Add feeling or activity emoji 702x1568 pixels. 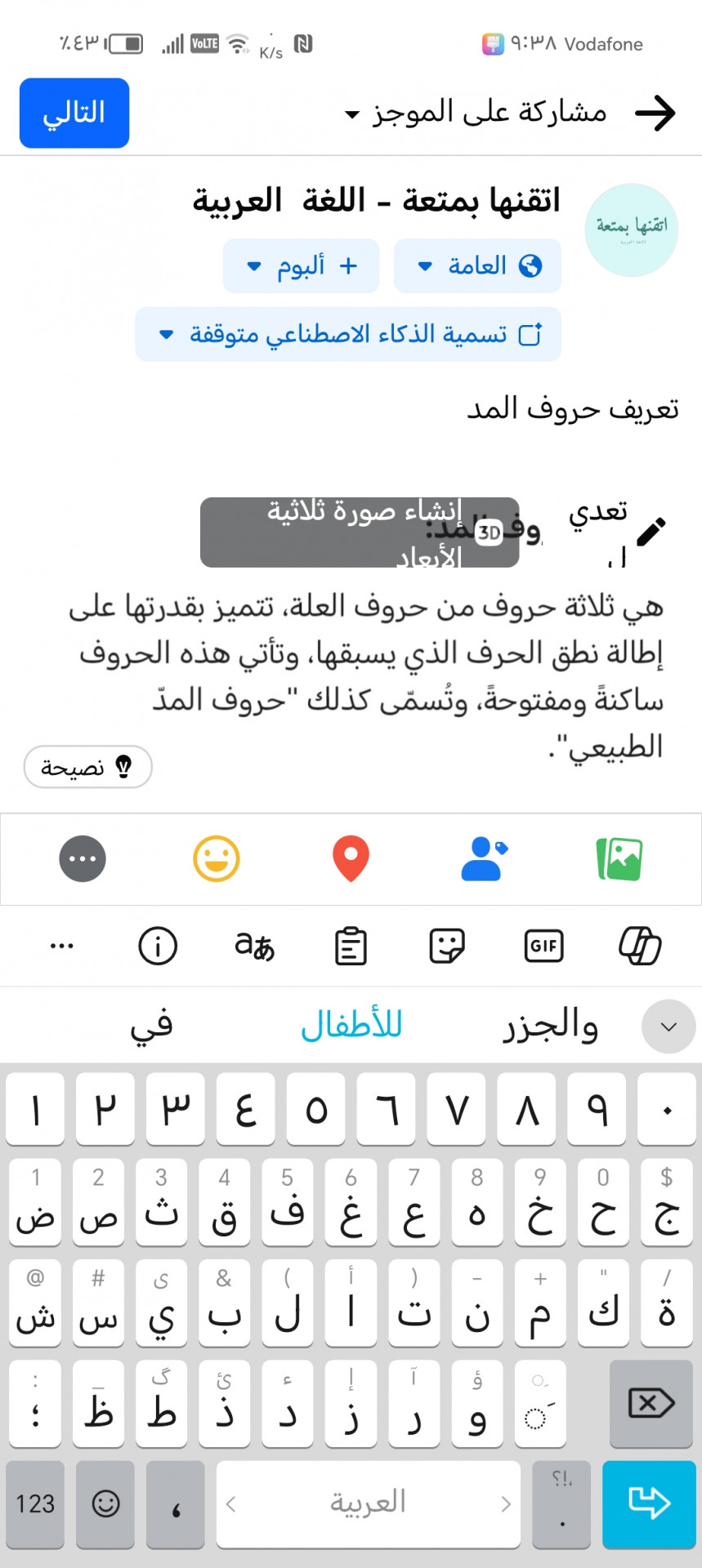(x=217, y=859)
